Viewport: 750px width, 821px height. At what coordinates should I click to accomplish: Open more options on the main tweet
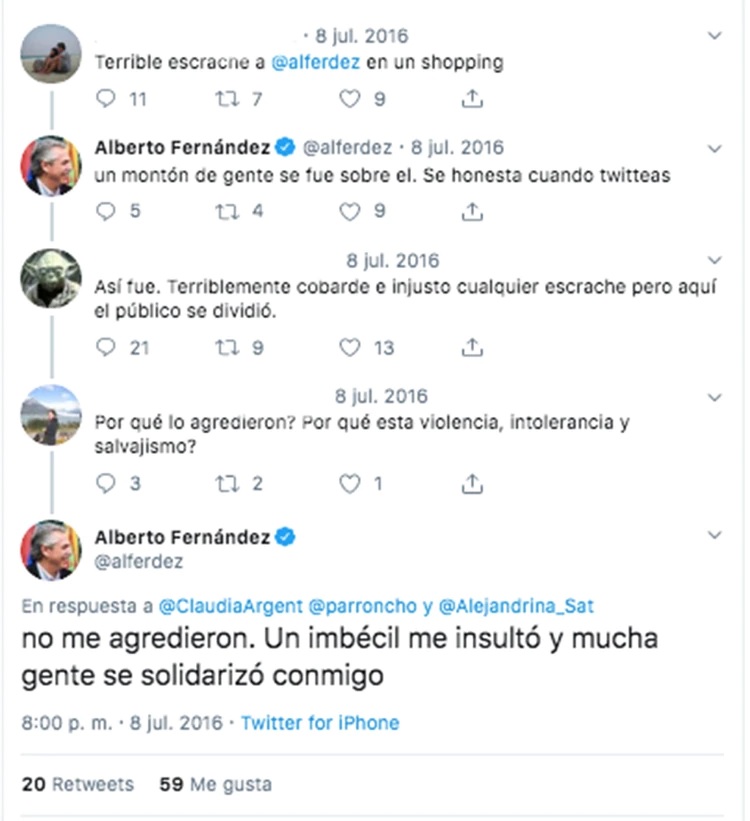pos(714,536)
